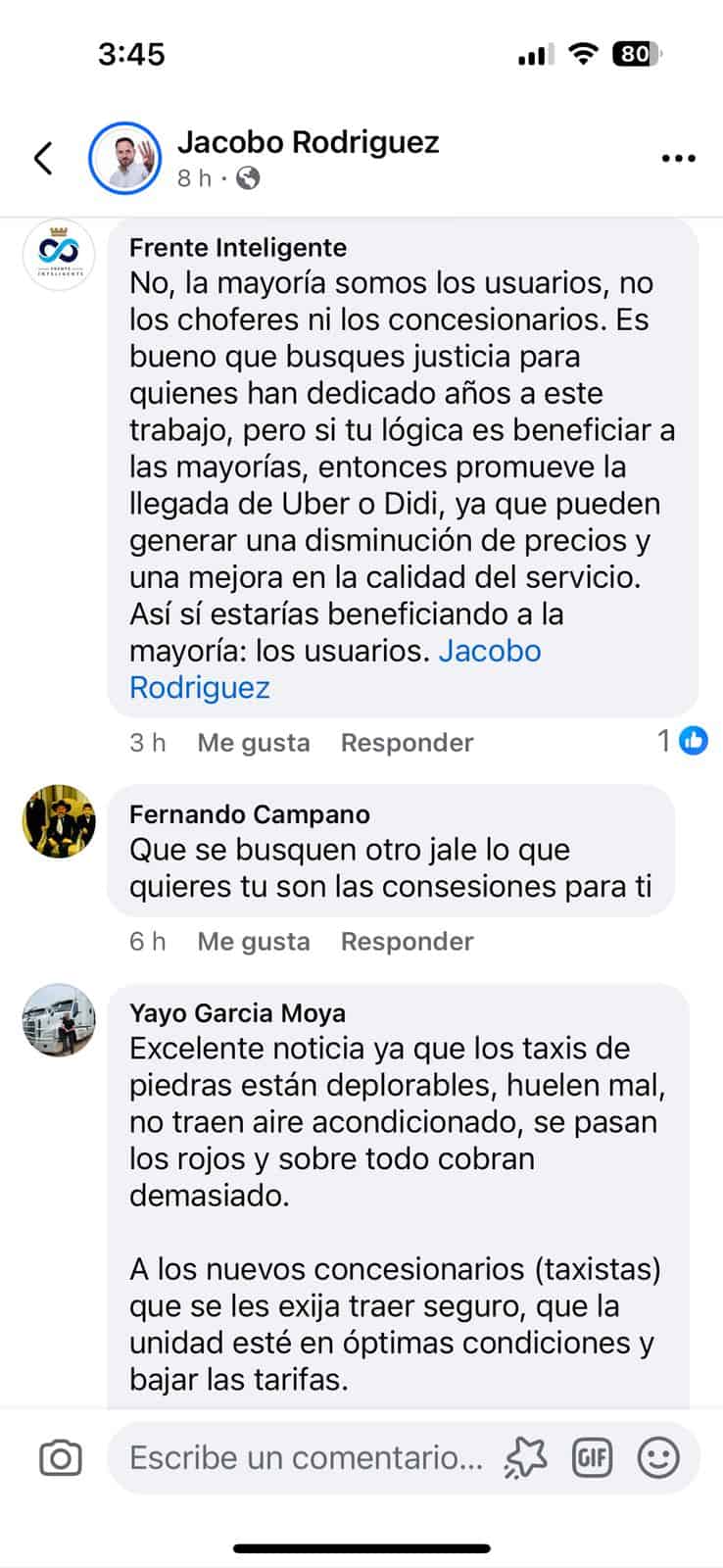
Task: Tap Me gusta on Fernando Campano's comment
Action: click(253, 942)
